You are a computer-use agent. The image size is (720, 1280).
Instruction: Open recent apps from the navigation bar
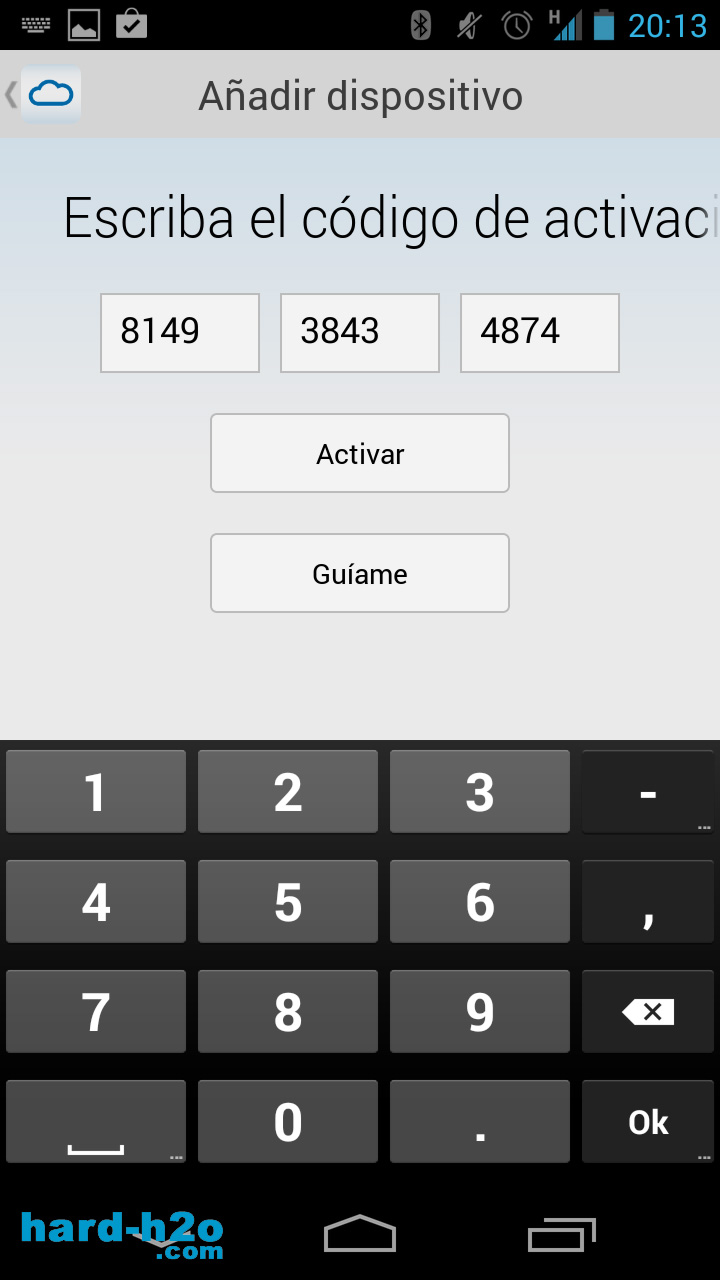[x=562, y=1234]
